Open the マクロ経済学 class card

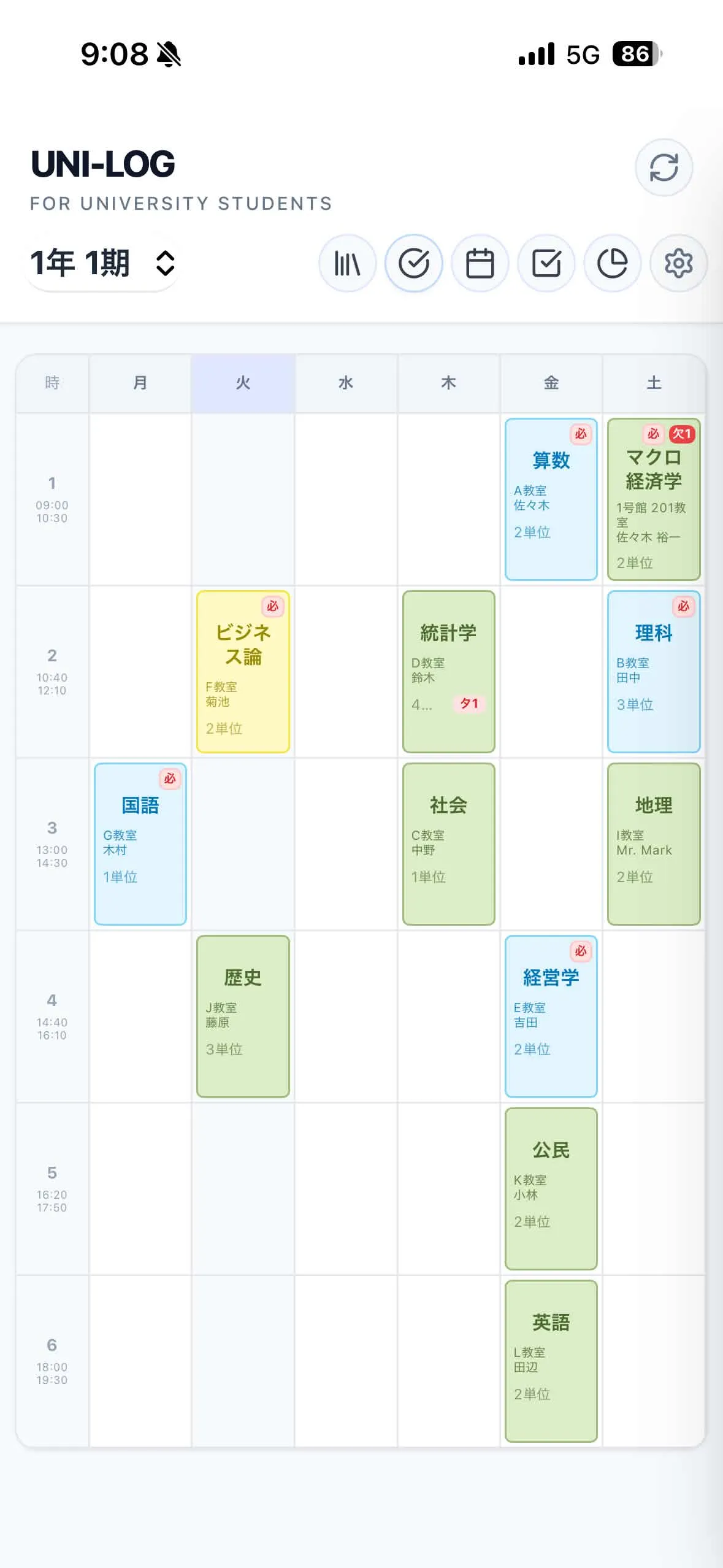tap(654, 499)
